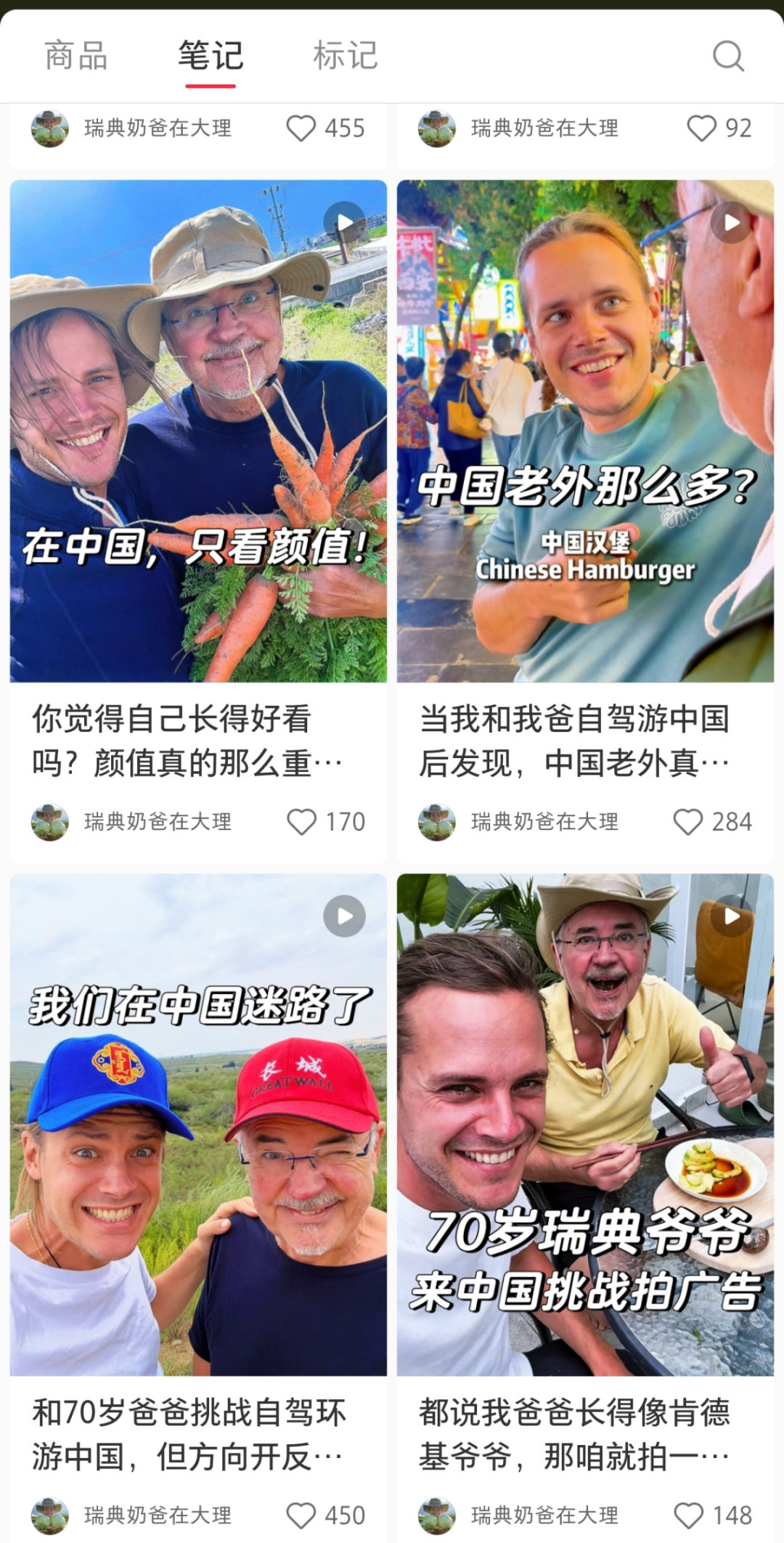Switch to the 商品 tab

pos(76,56)
